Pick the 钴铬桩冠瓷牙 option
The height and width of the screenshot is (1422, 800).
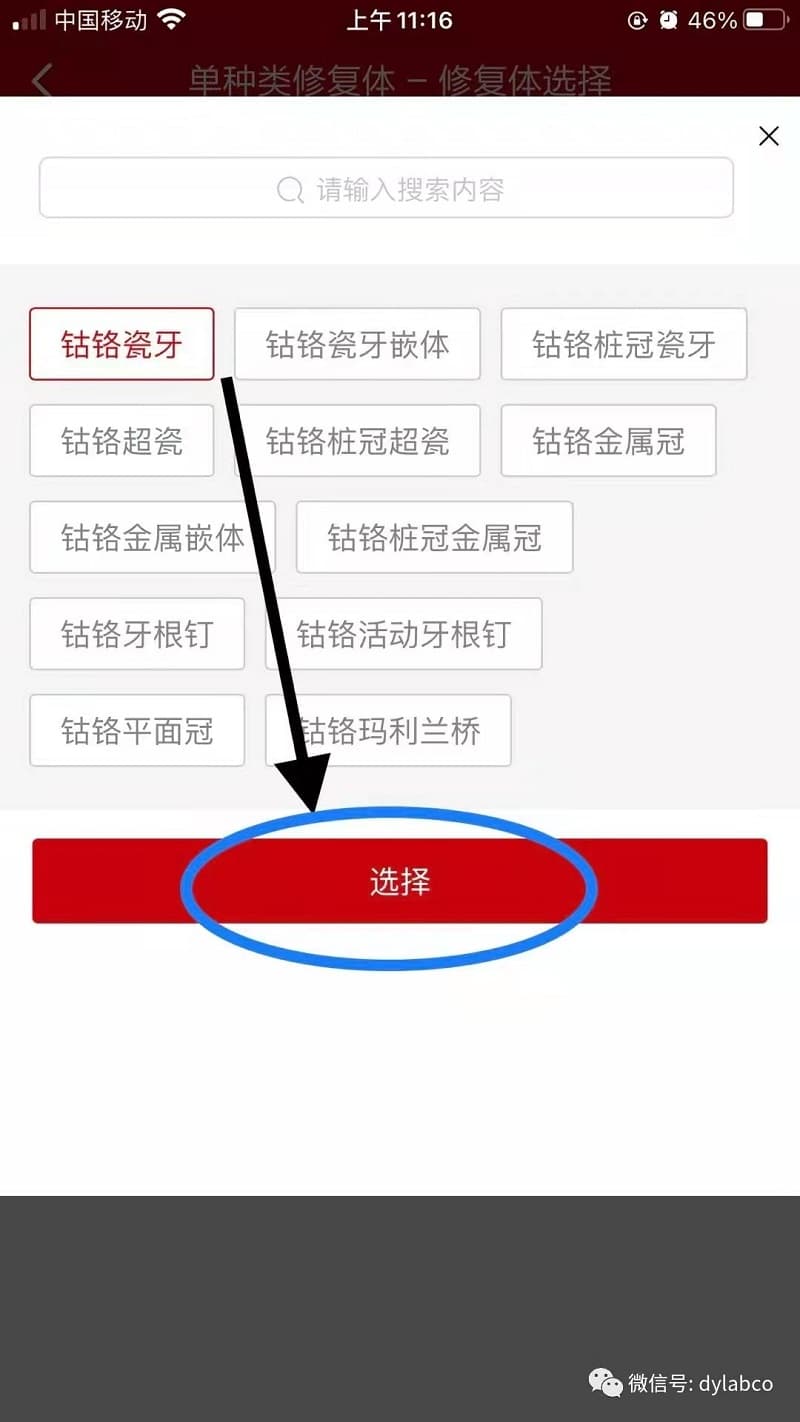[623, 344]
